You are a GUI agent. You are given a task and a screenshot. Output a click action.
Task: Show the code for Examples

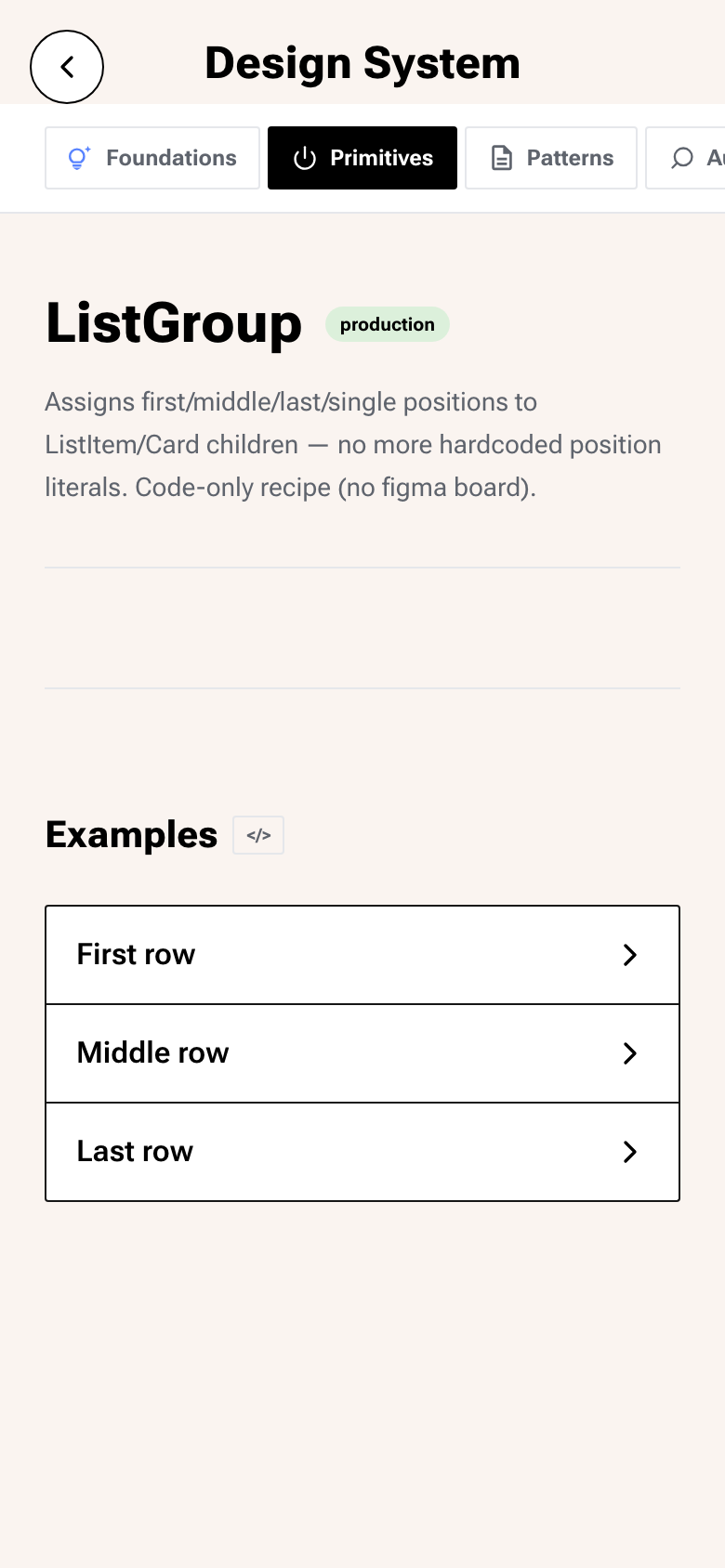point(258,835)
